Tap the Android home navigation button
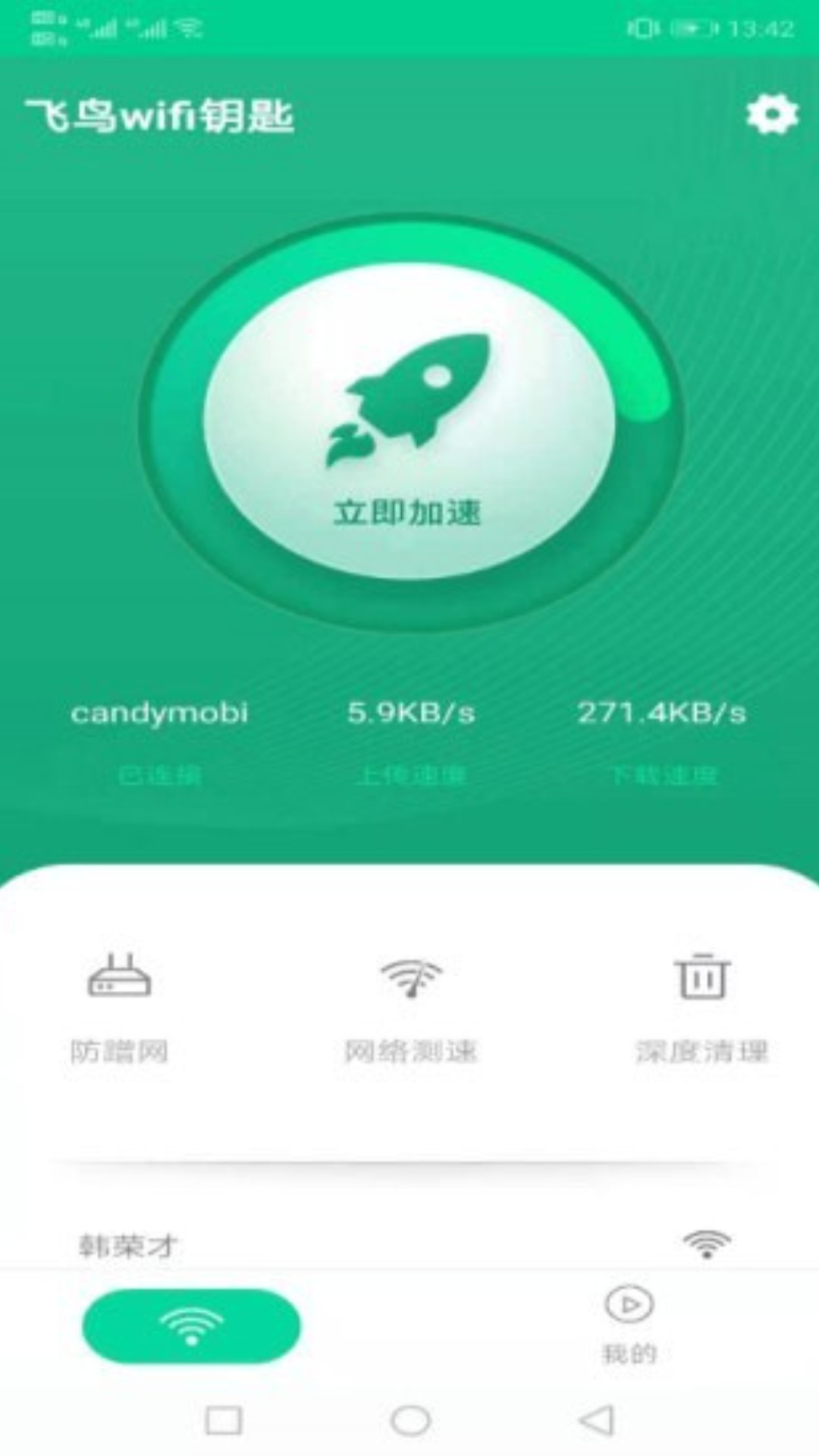This screenshot has height=1456, width=819. 409,1420
